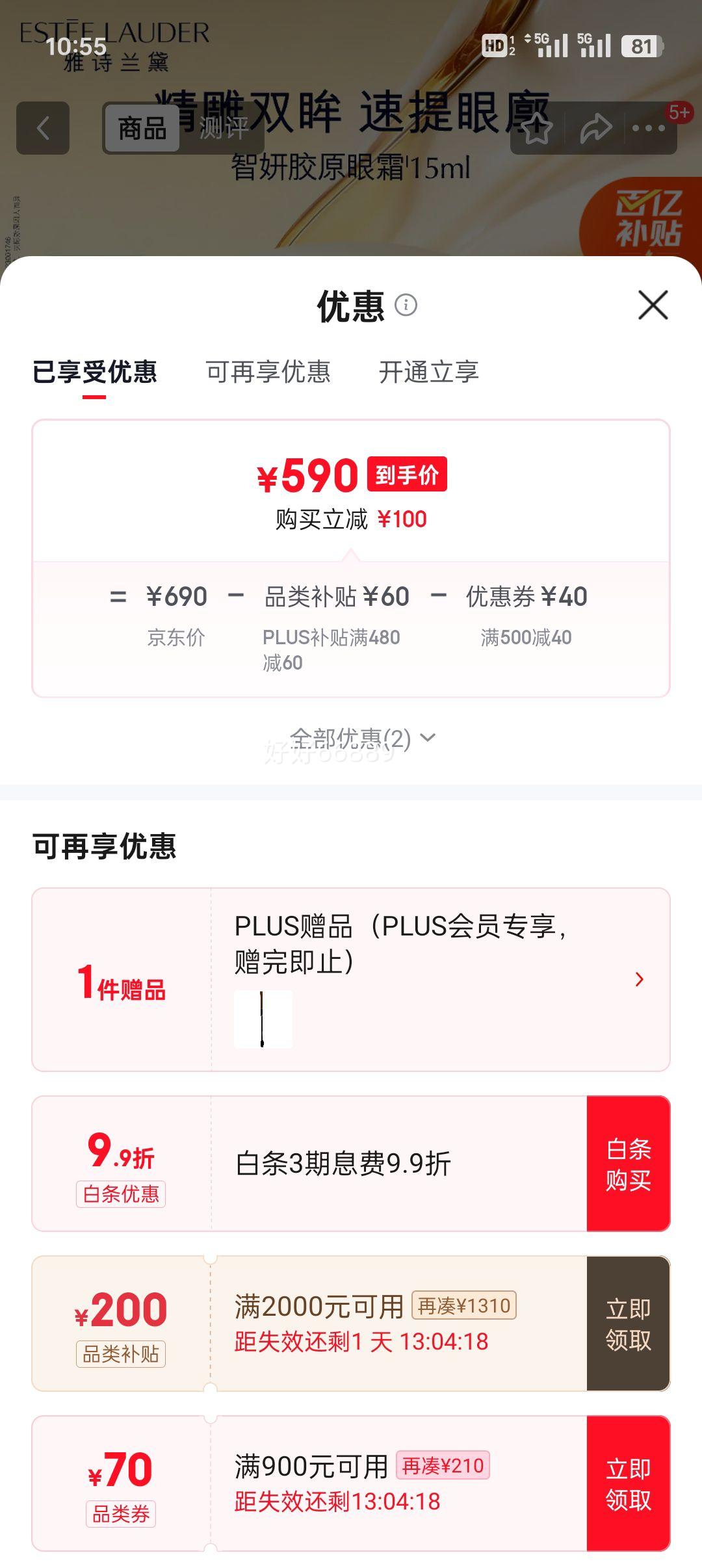Tap the HD indicator in the status bar
Screen dimensions: 702x1568
[497, 43]
